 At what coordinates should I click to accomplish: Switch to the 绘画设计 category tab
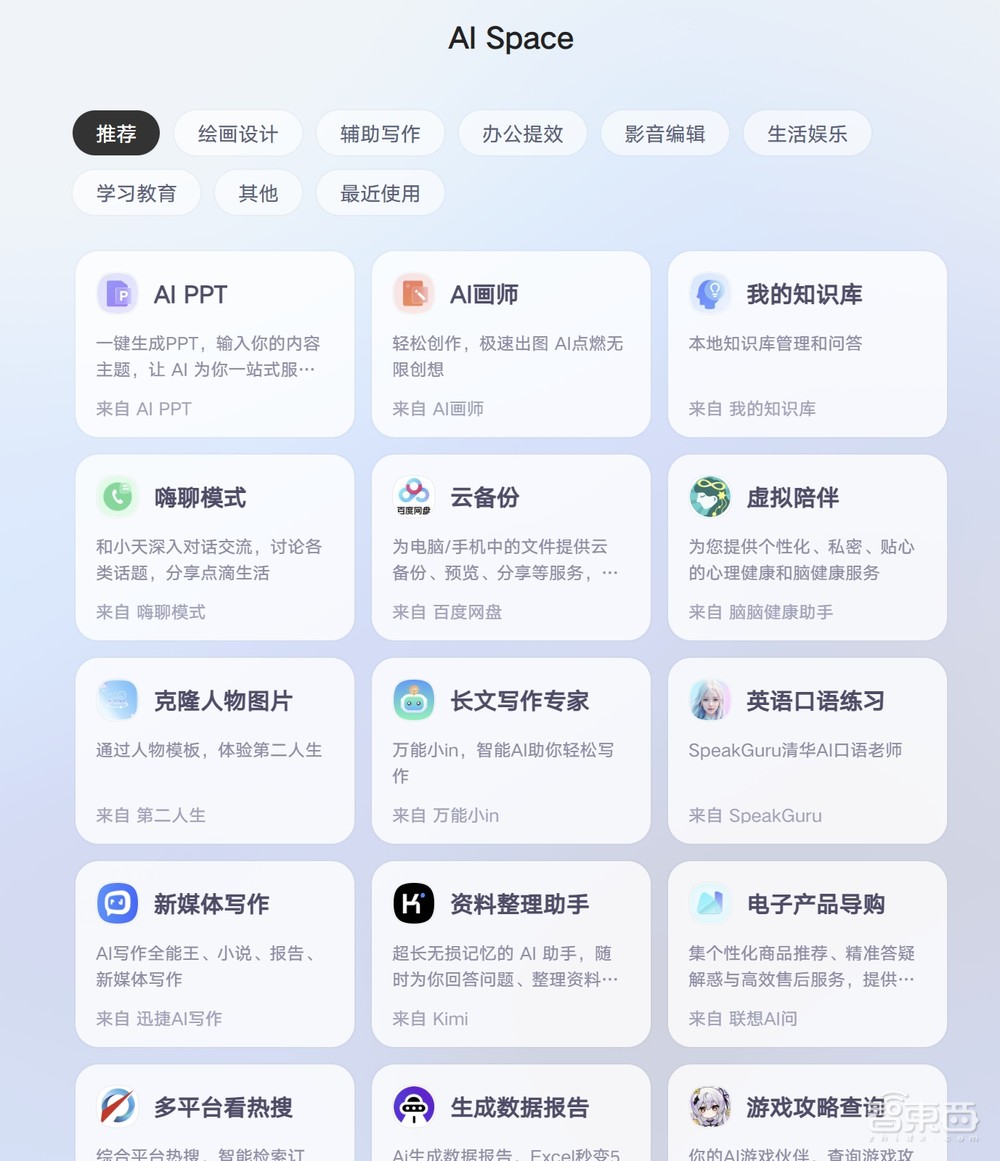238,133
